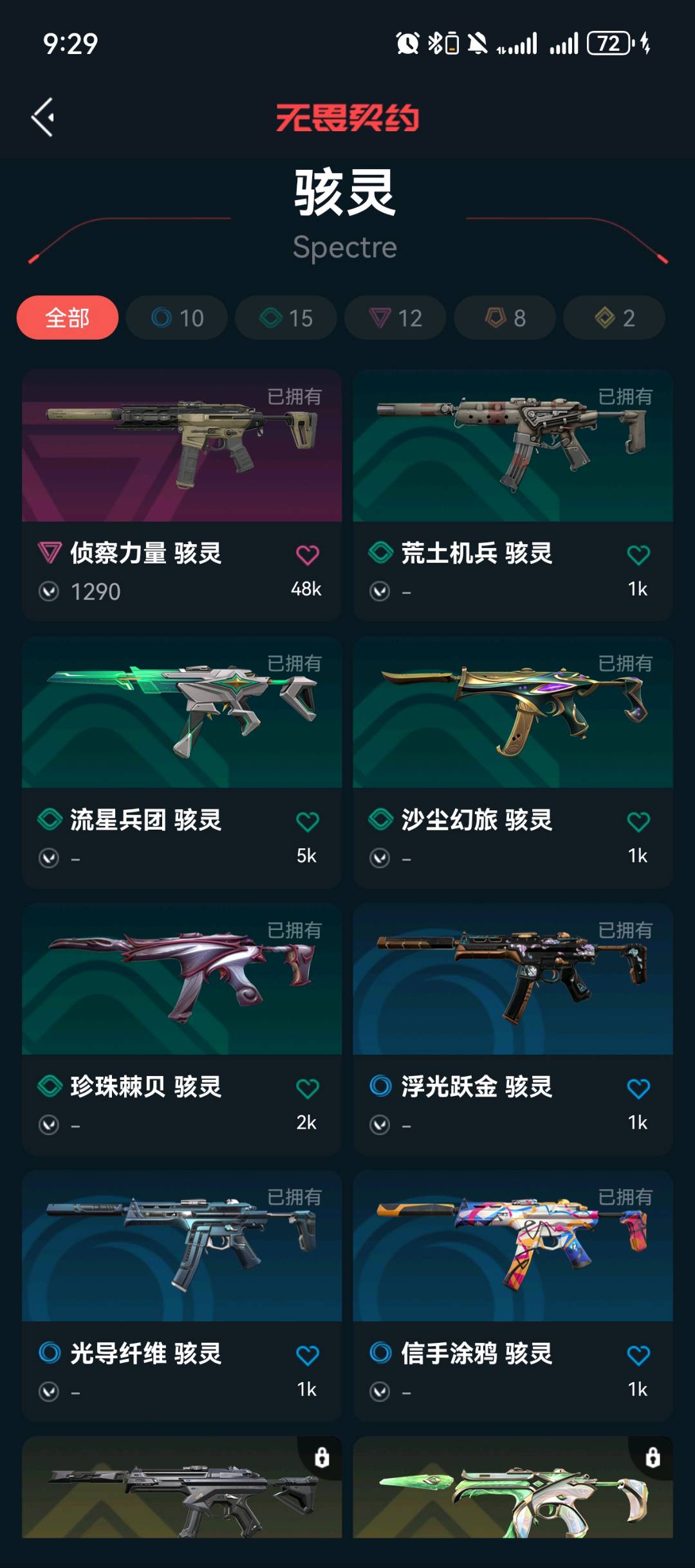Filter skins by the green tier 15
The height and width of the screenshot is (1568, 695).
(286, 318)
